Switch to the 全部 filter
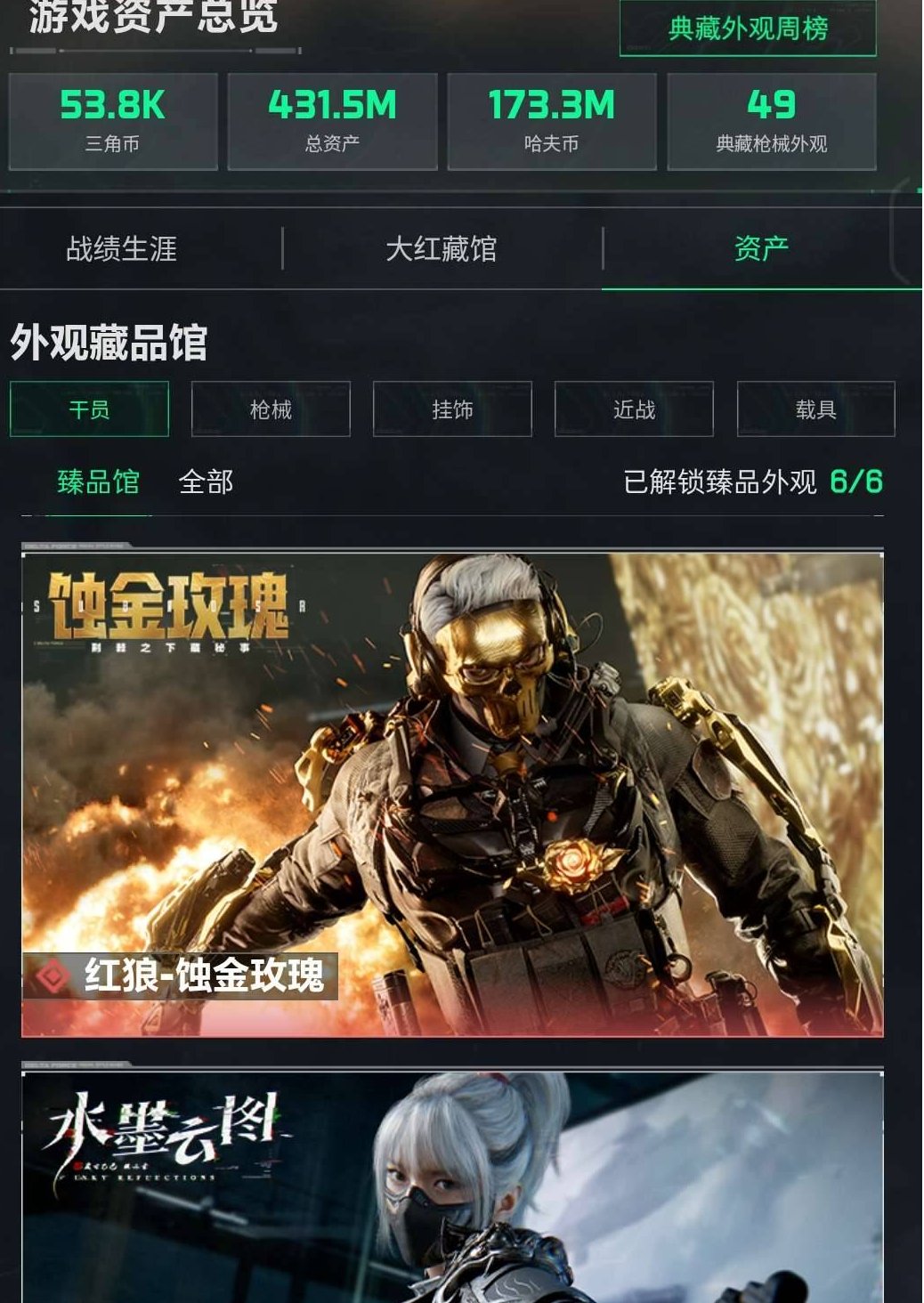This screenshot has height=1303, width=924. (206, 483)
